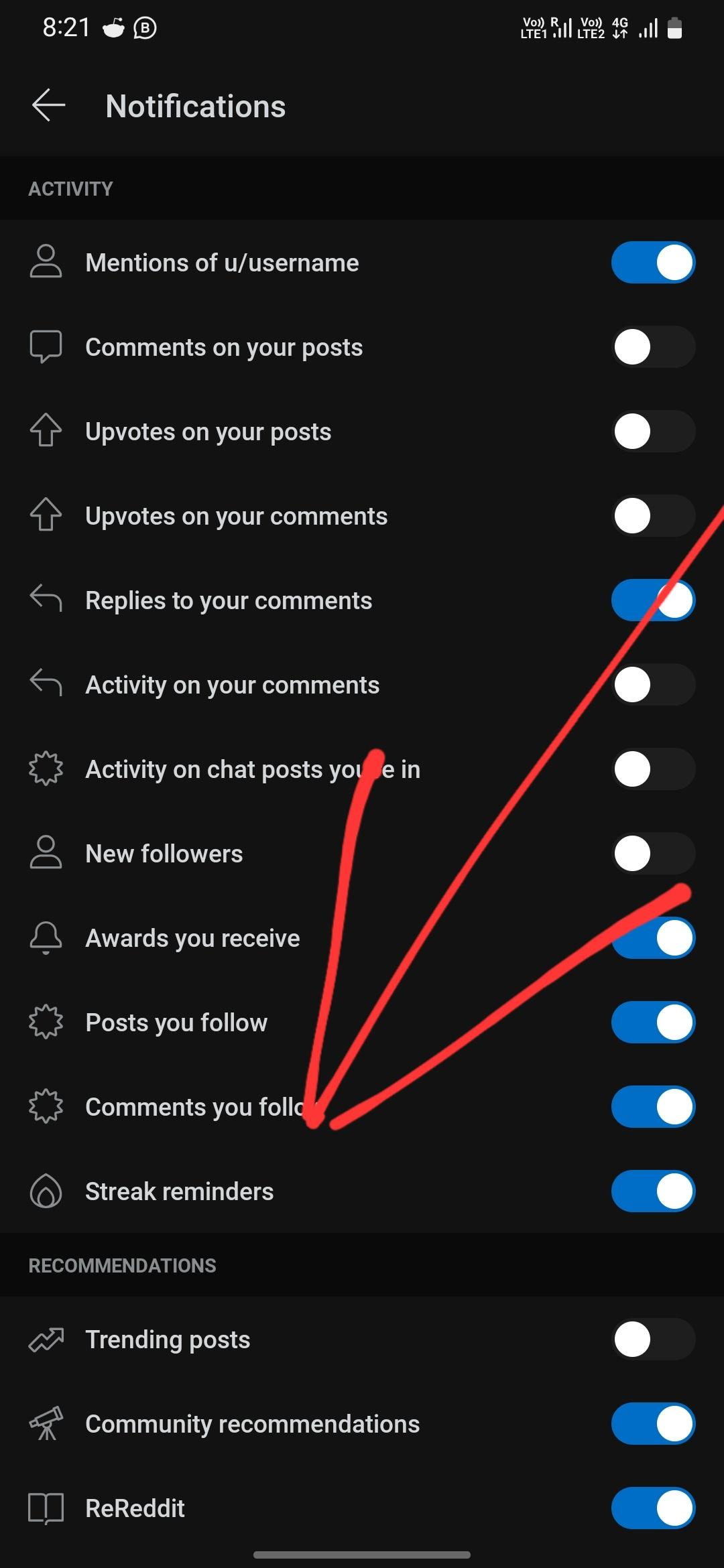Turn on Upvotes on your posts
Viewport: 724px width, 1568px height.
(x=653, y=432)
